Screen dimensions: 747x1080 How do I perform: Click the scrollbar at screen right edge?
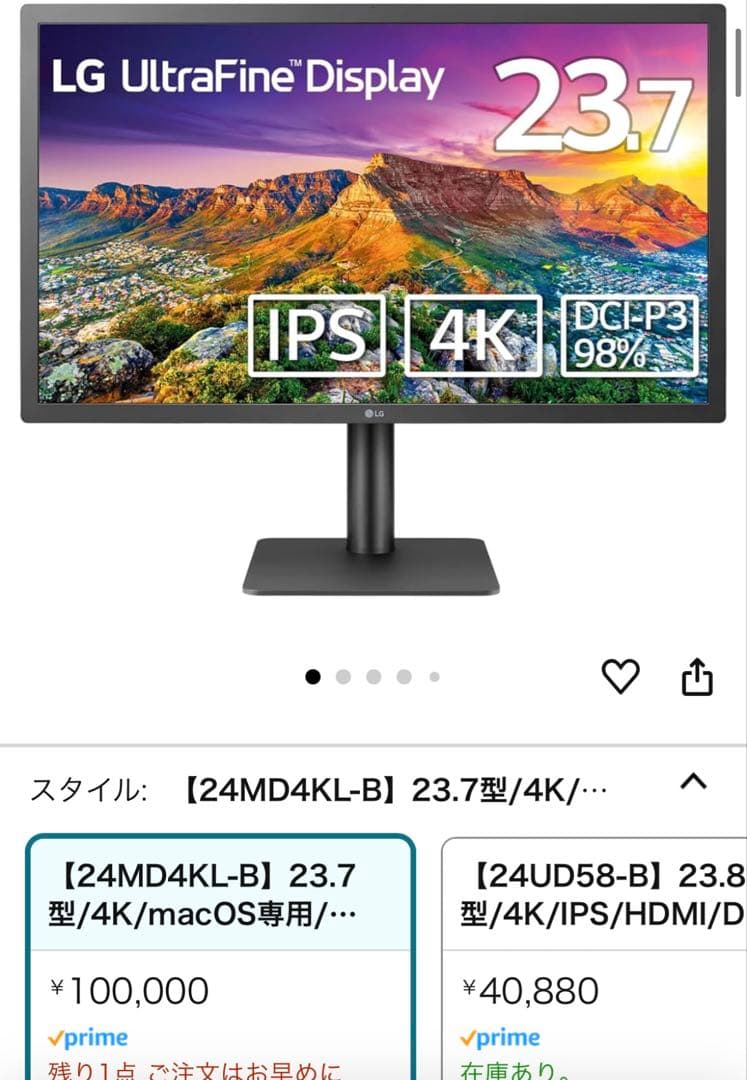pos(740,60)
